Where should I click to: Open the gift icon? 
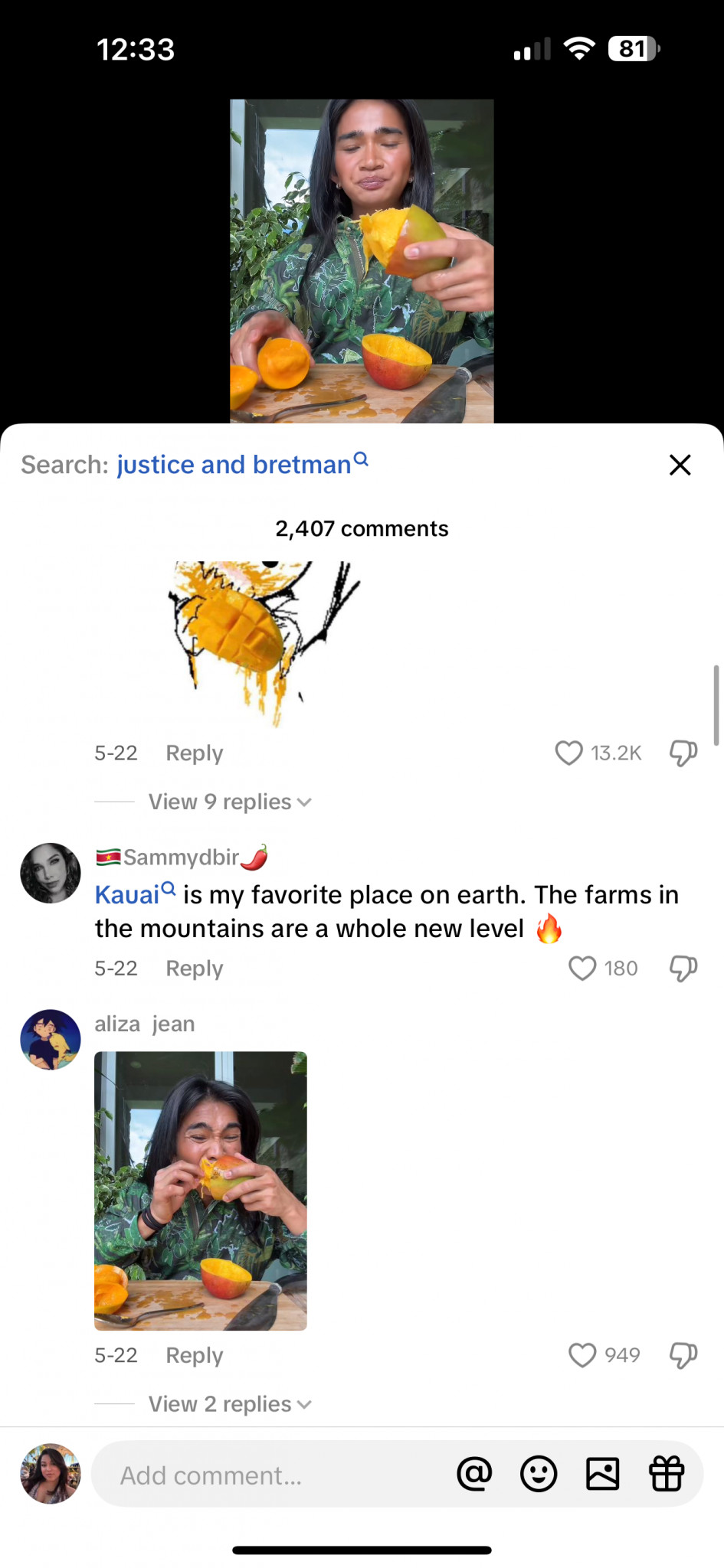[x=667, y=1474]
